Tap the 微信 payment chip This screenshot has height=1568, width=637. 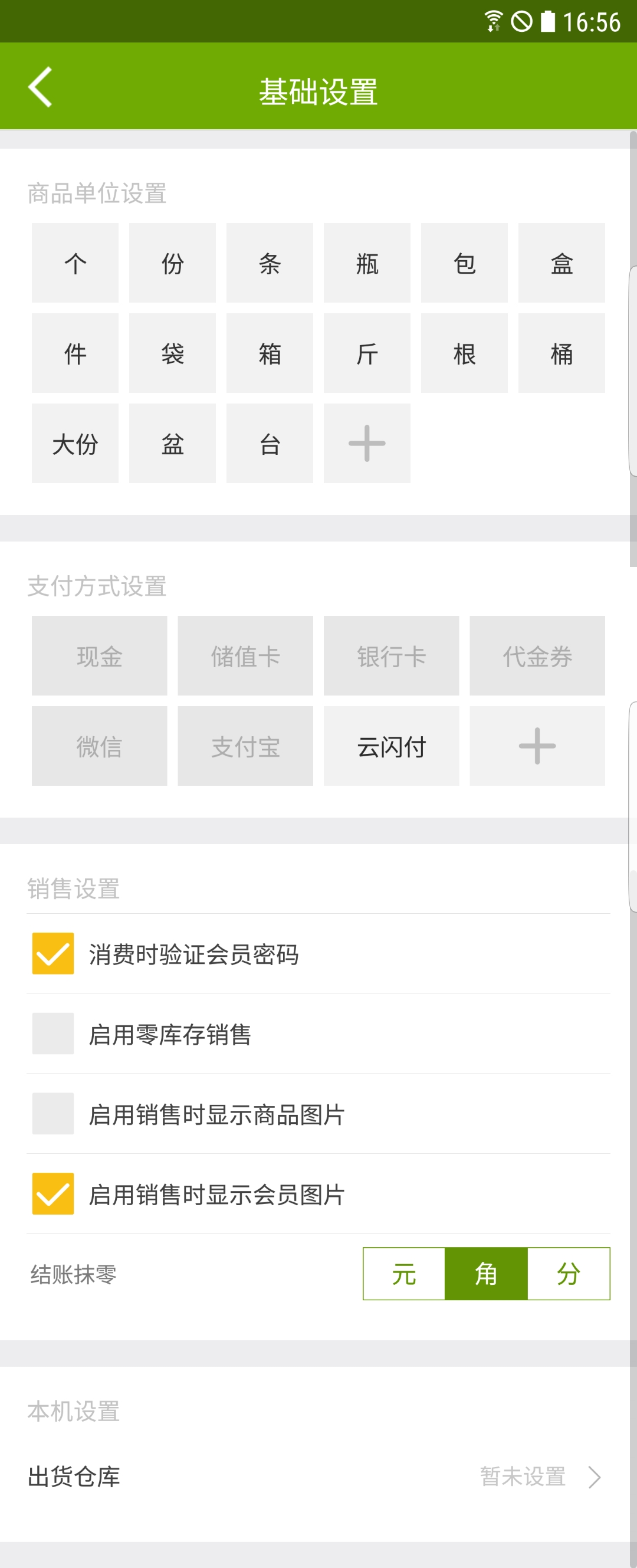pos(99,746)
